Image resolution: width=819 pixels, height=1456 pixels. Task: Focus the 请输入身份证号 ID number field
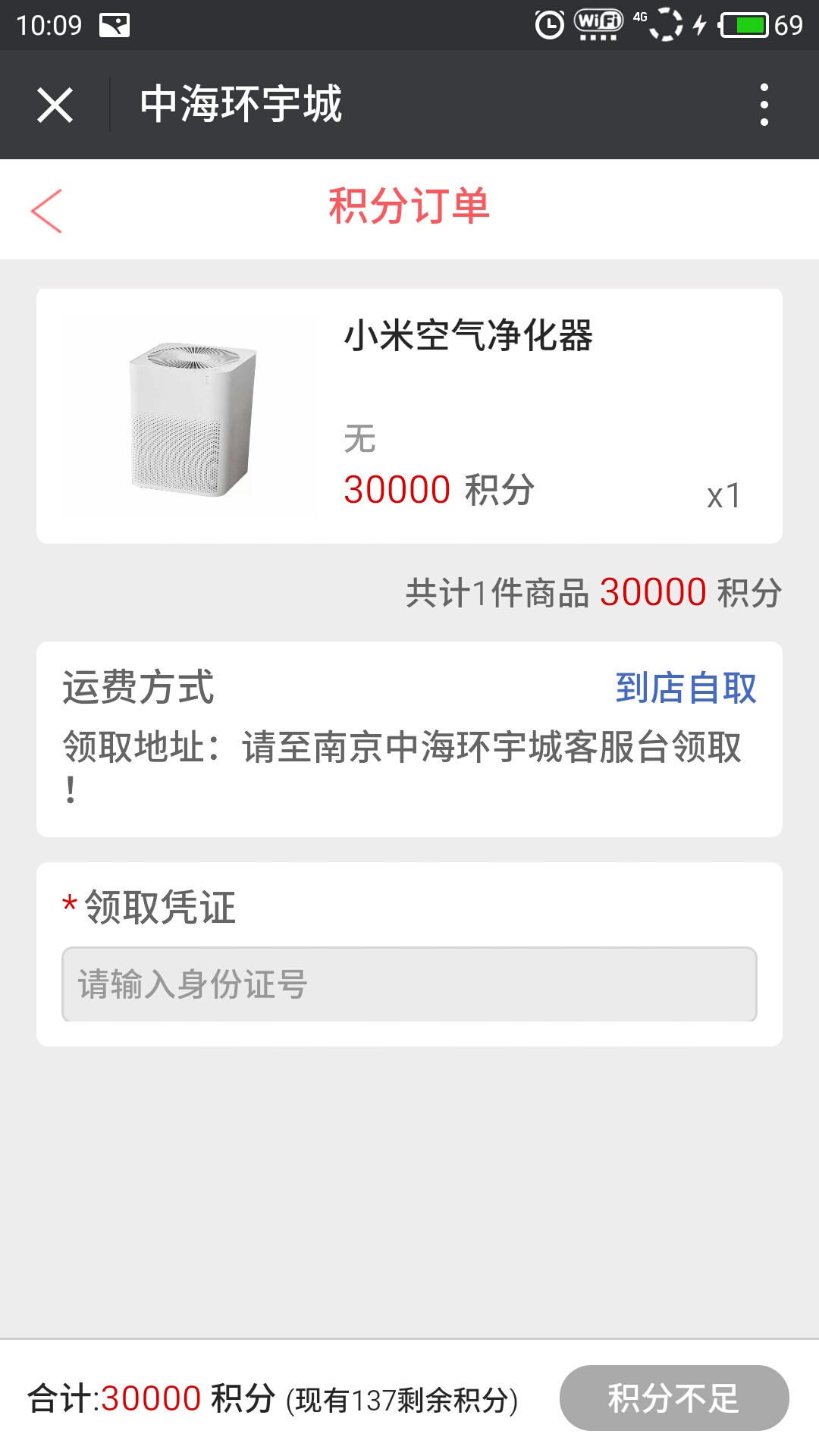coord(409,984)
